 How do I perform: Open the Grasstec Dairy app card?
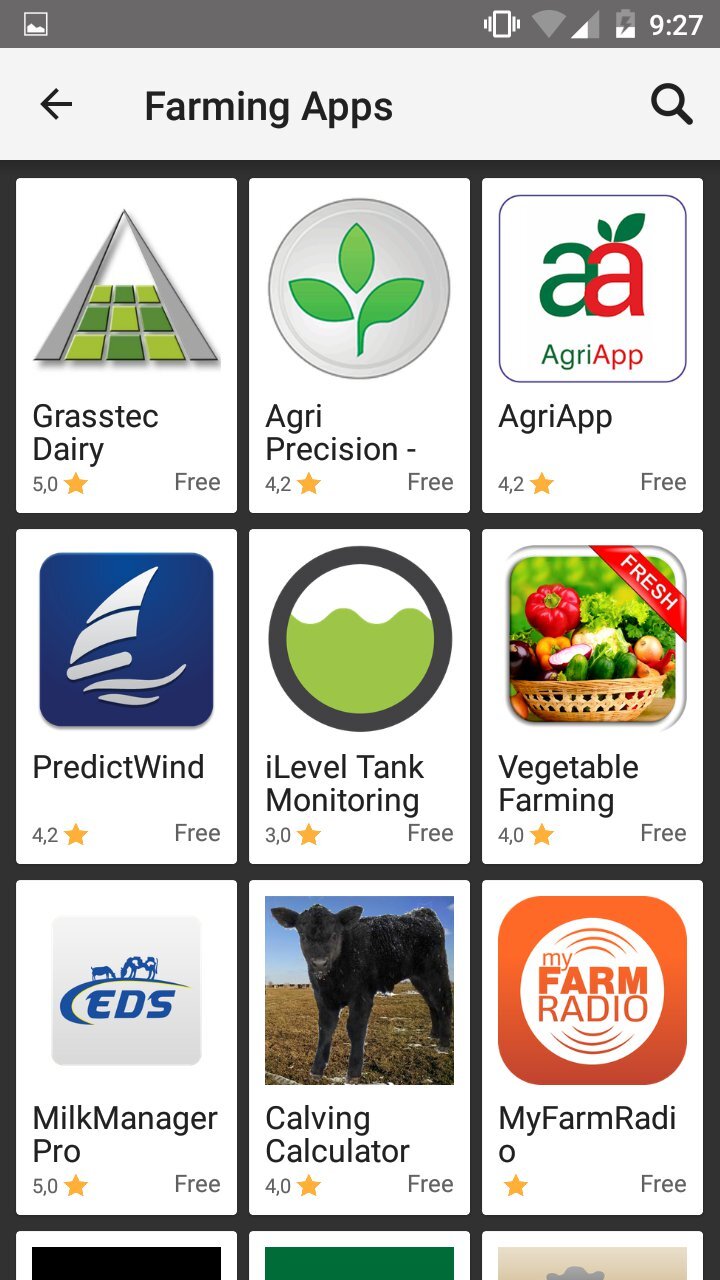tap(126, 345)
